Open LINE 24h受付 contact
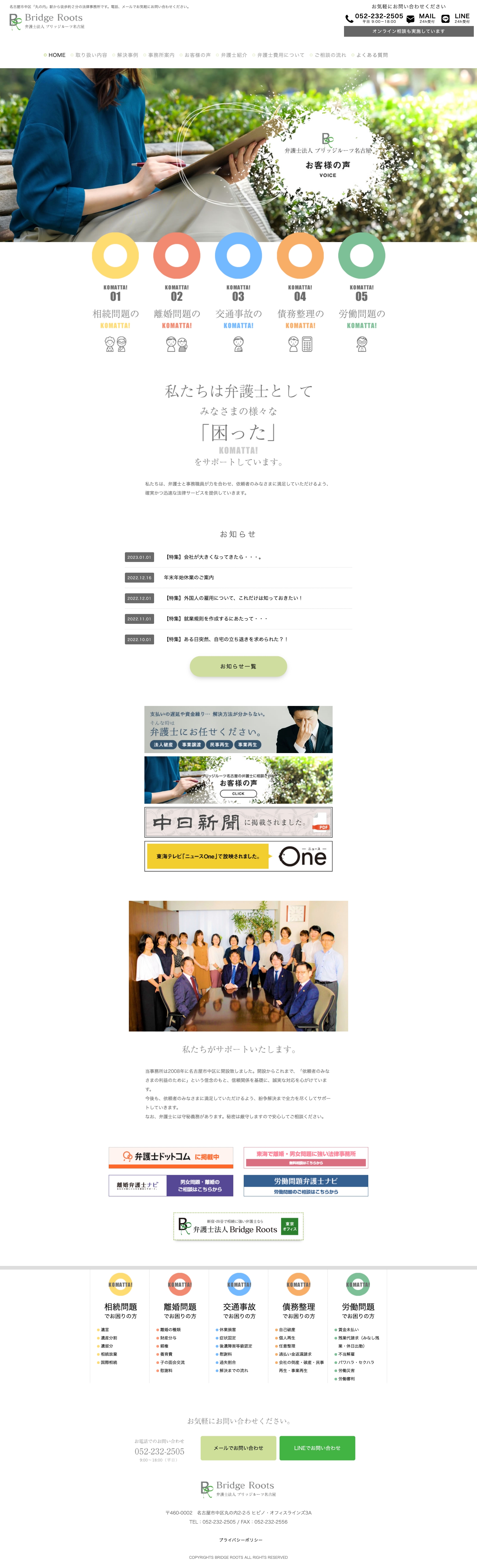477x1568 pixels. coord(456,18)
